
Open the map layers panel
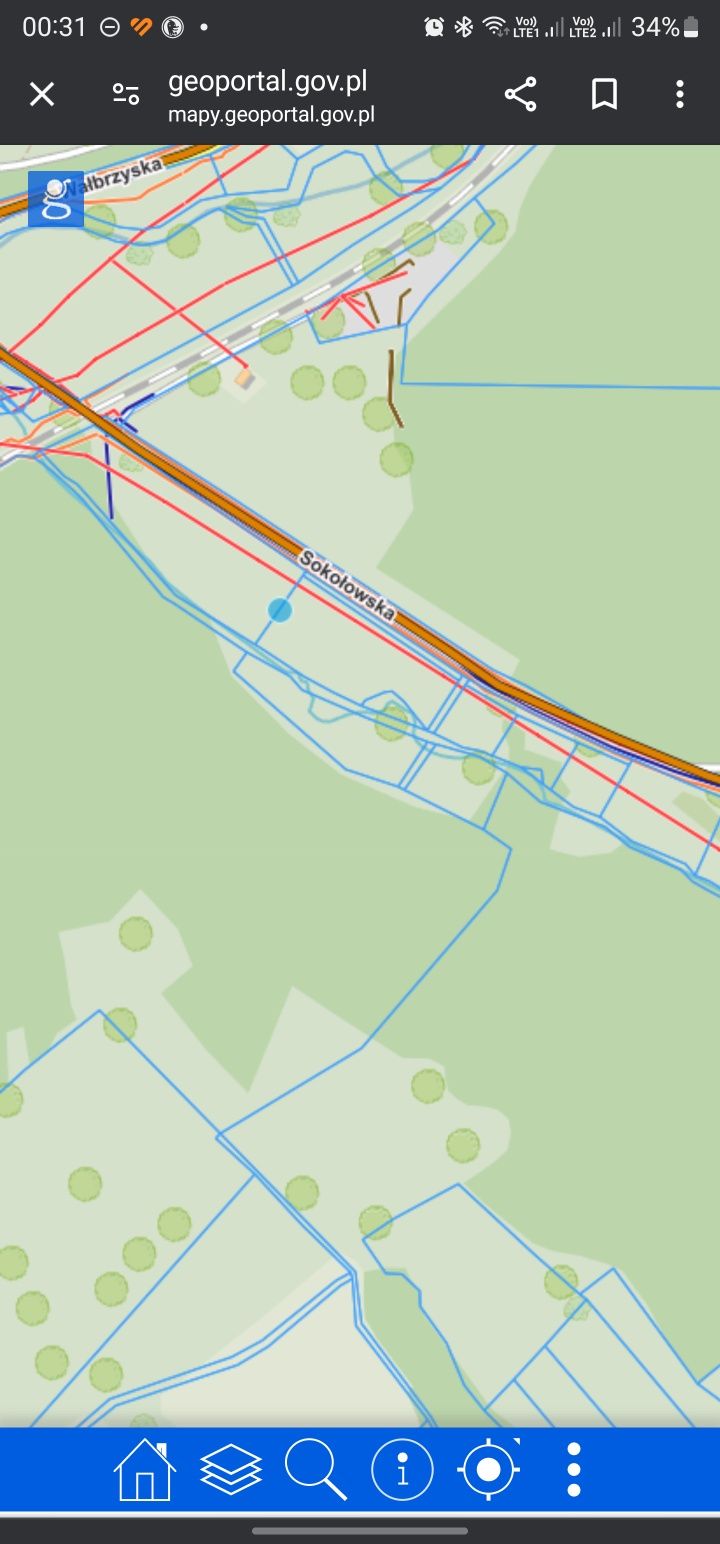[231, 1470]
